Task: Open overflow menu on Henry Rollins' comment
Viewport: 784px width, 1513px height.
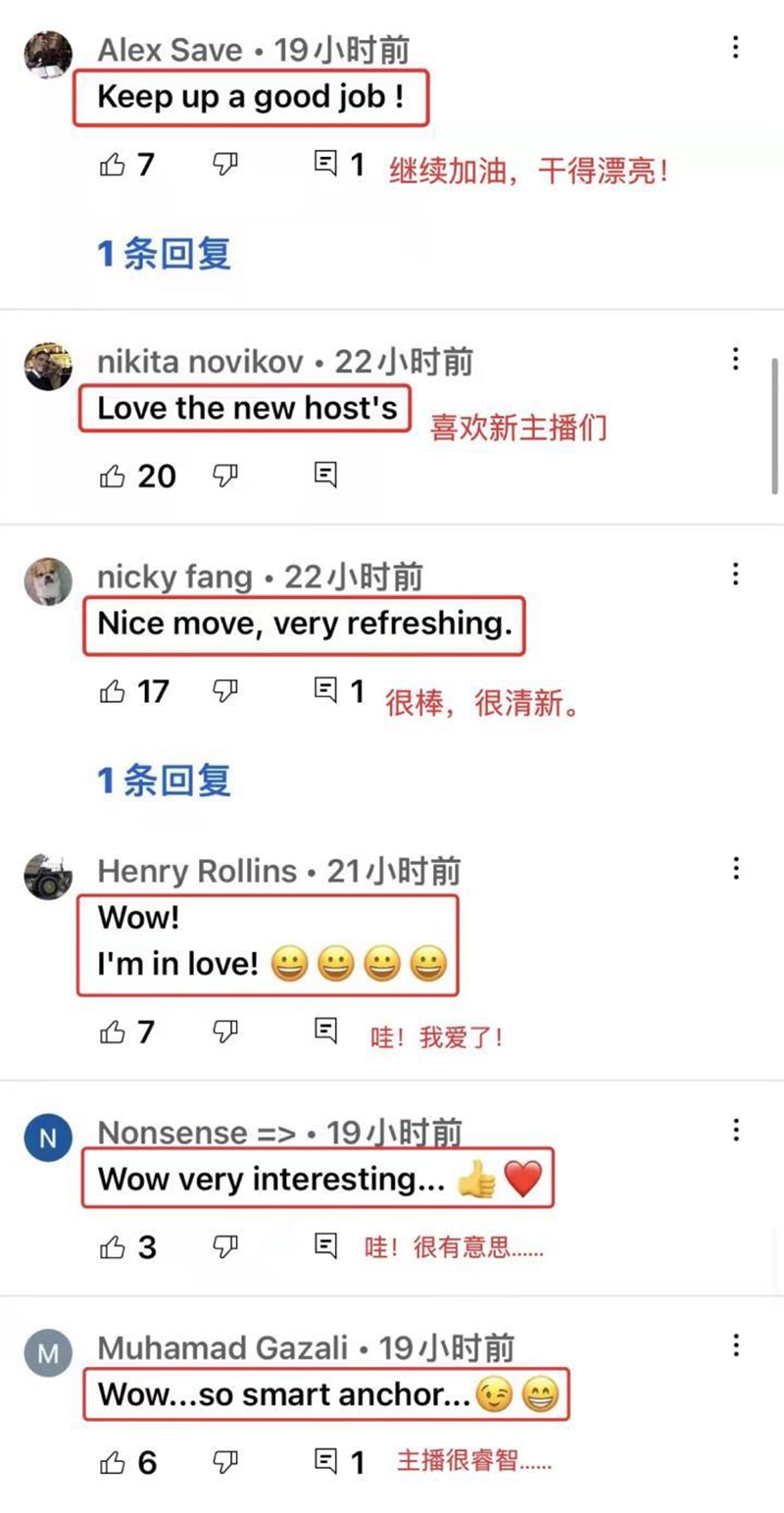Action: pyautogui.click(x=735, y=868)
